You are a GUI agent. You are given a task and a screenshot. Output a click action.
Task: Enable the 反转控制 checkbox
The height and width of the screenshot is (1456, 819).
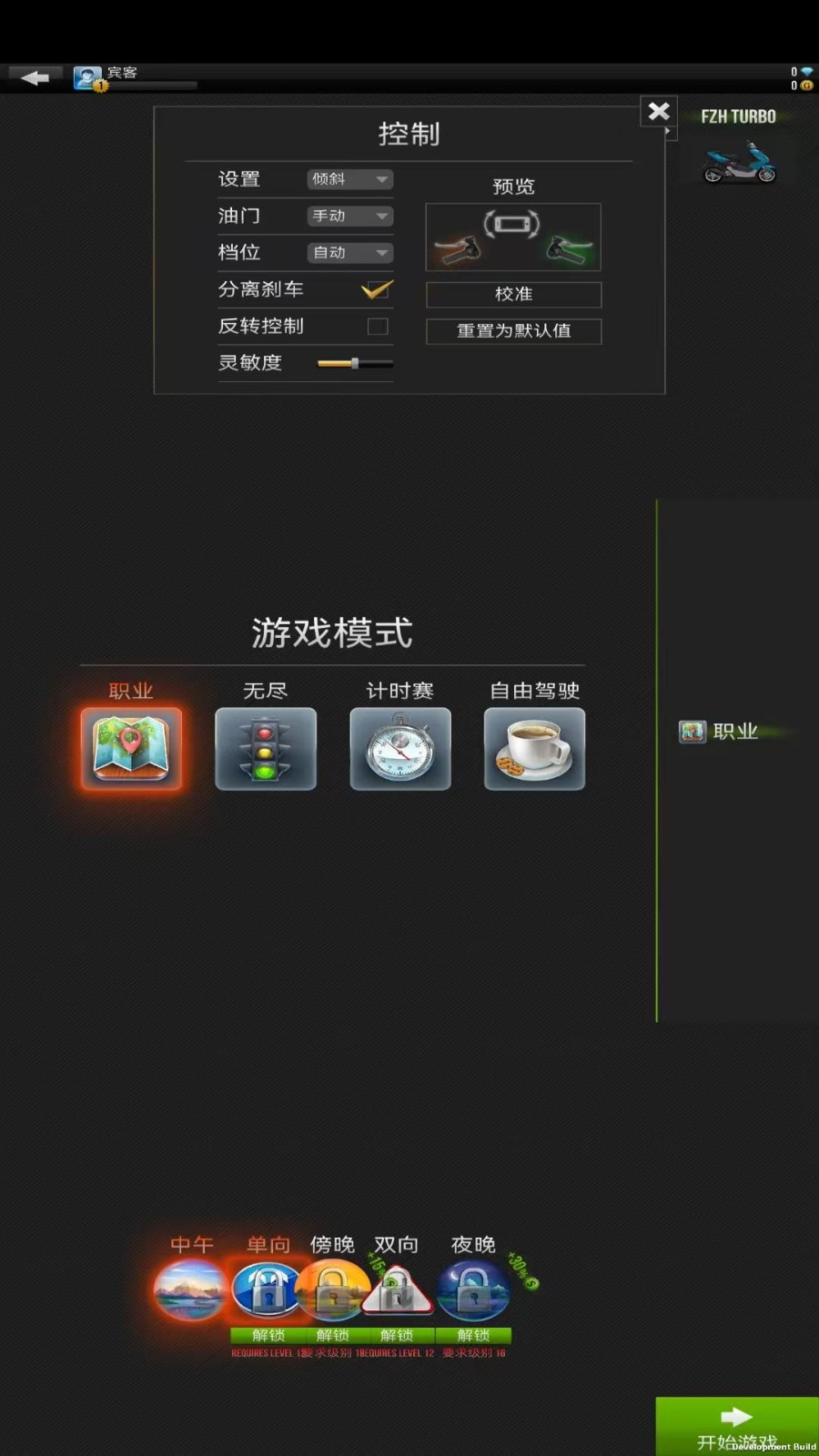point(378,326)
